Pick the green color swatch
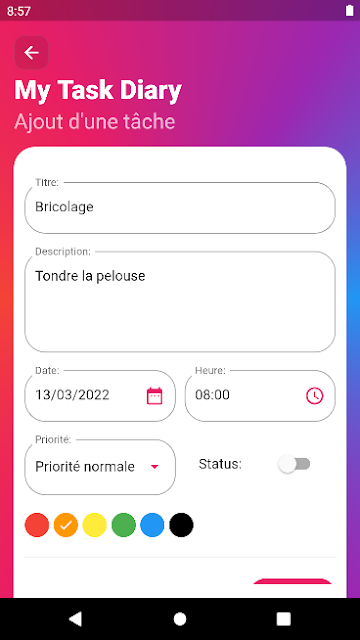The width and height of the screenshot is (360, 640). pyautogui.click(x=124, y=525)
